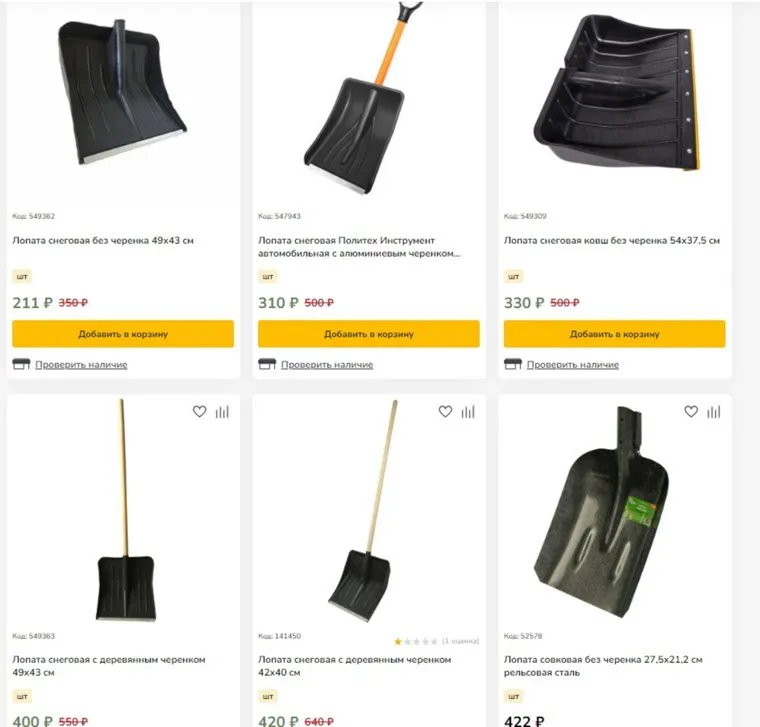Favorite the 42х40 shovel with wooden handle
The image size is (760, 727).
[445, 412]
